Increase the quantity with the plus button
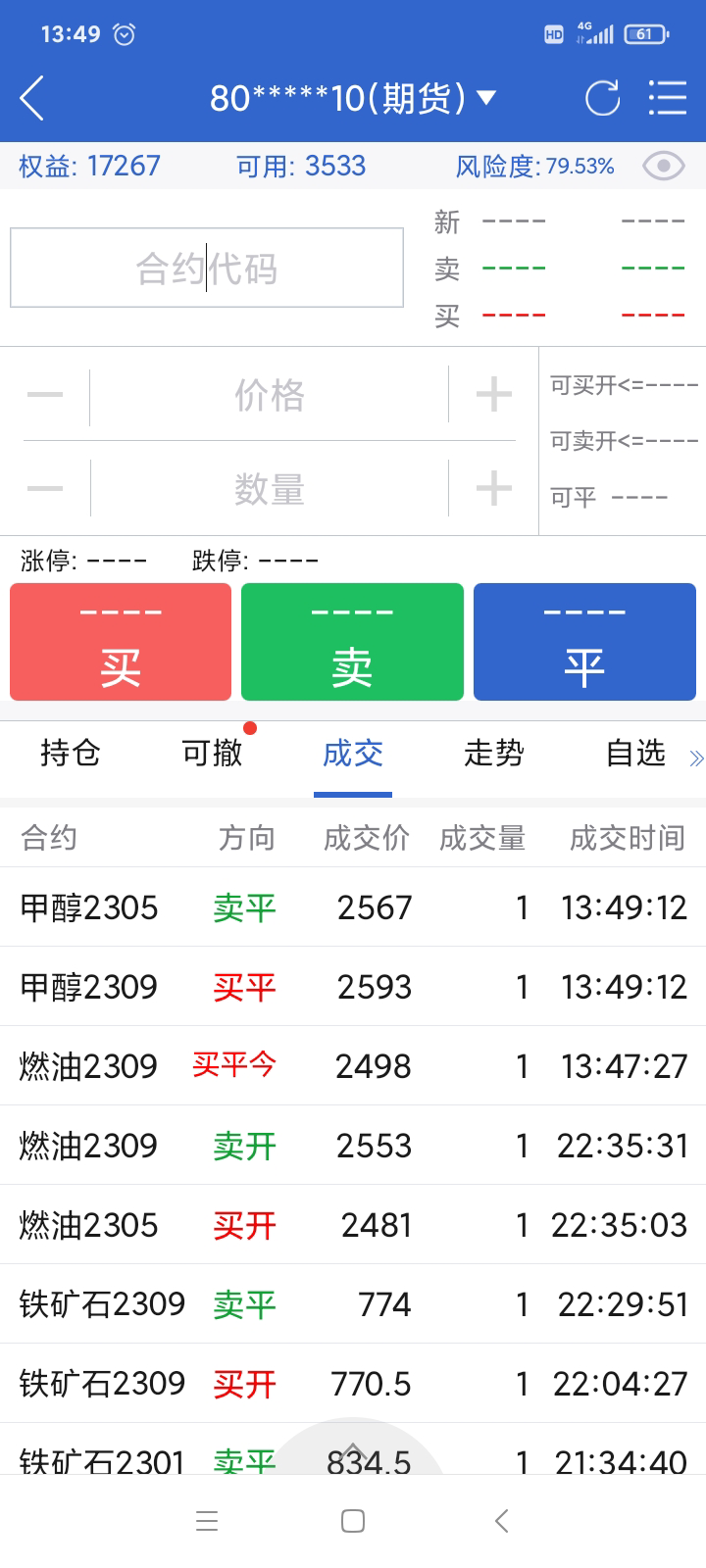706x1568 pixels. 493,488
